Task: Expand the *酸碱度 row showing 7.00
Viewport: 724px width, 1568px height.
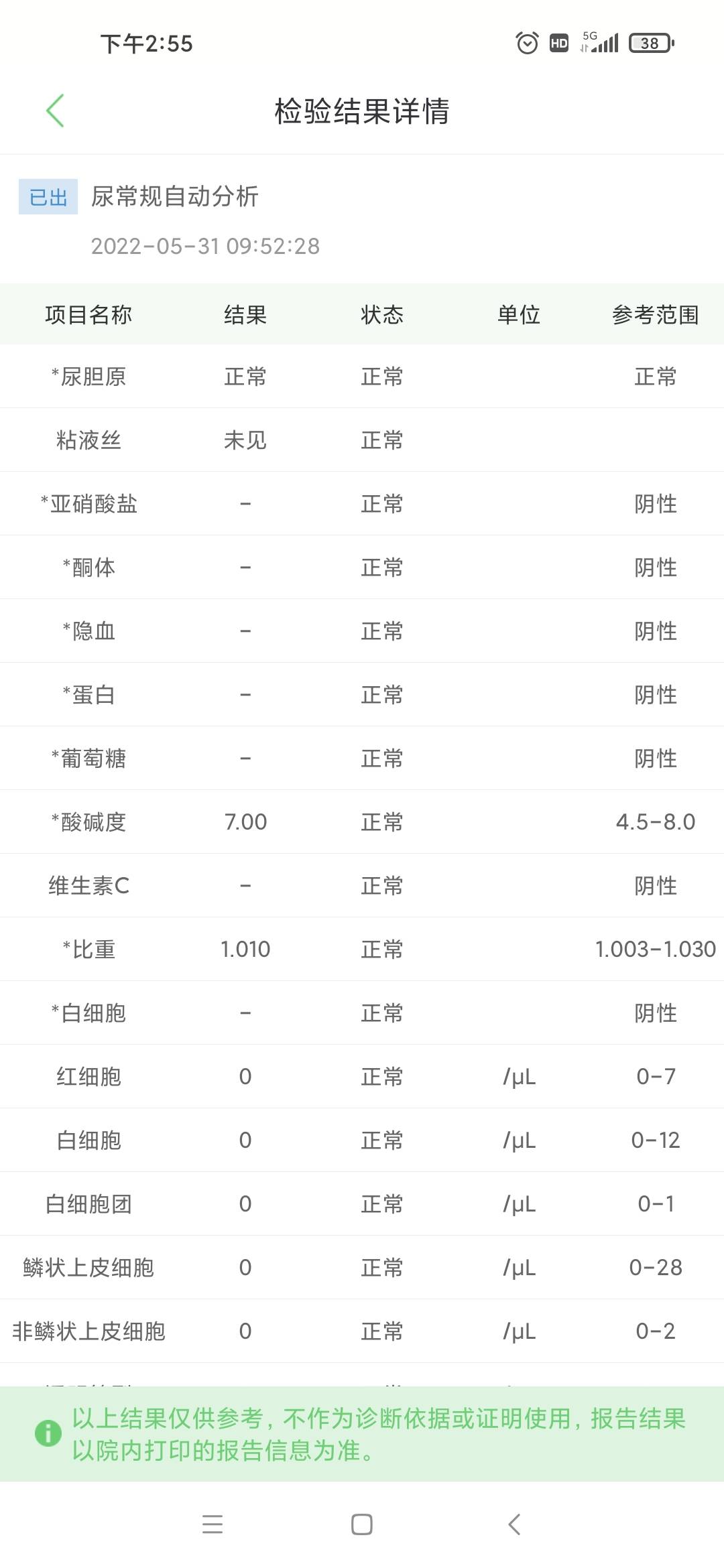Action: pos(362,821)
